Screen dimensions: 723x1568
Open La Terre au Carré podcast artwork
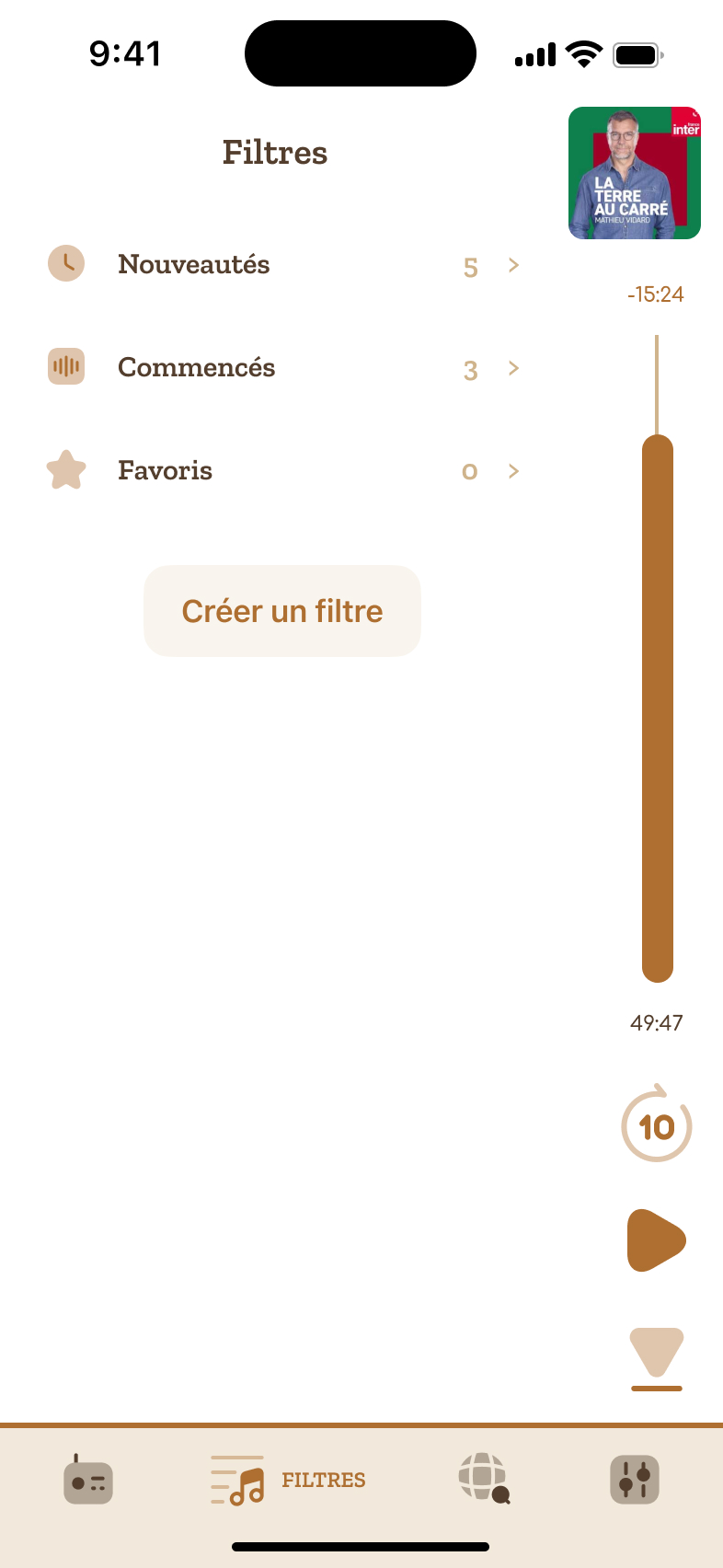point(635,173)
